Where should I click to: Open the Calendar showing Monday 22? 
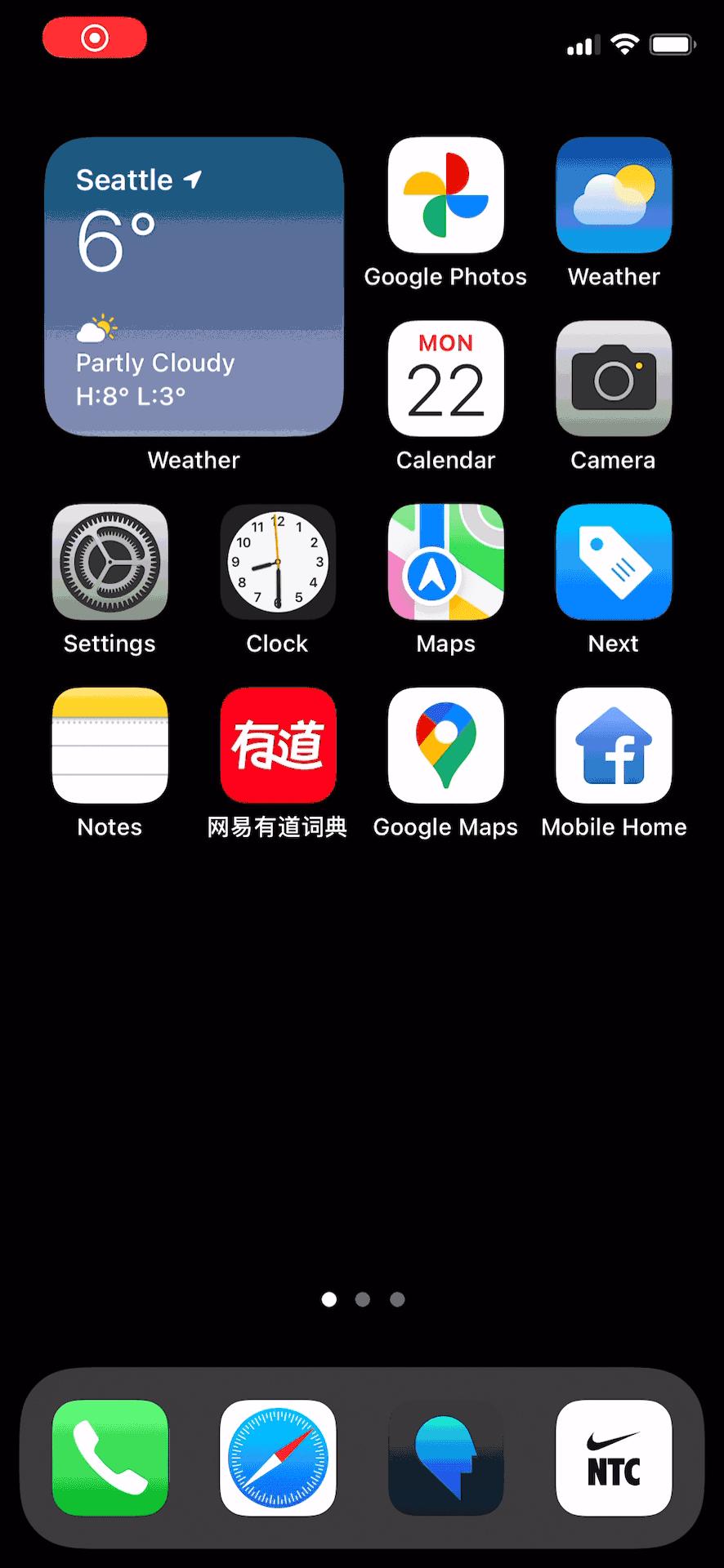[445, 378]
